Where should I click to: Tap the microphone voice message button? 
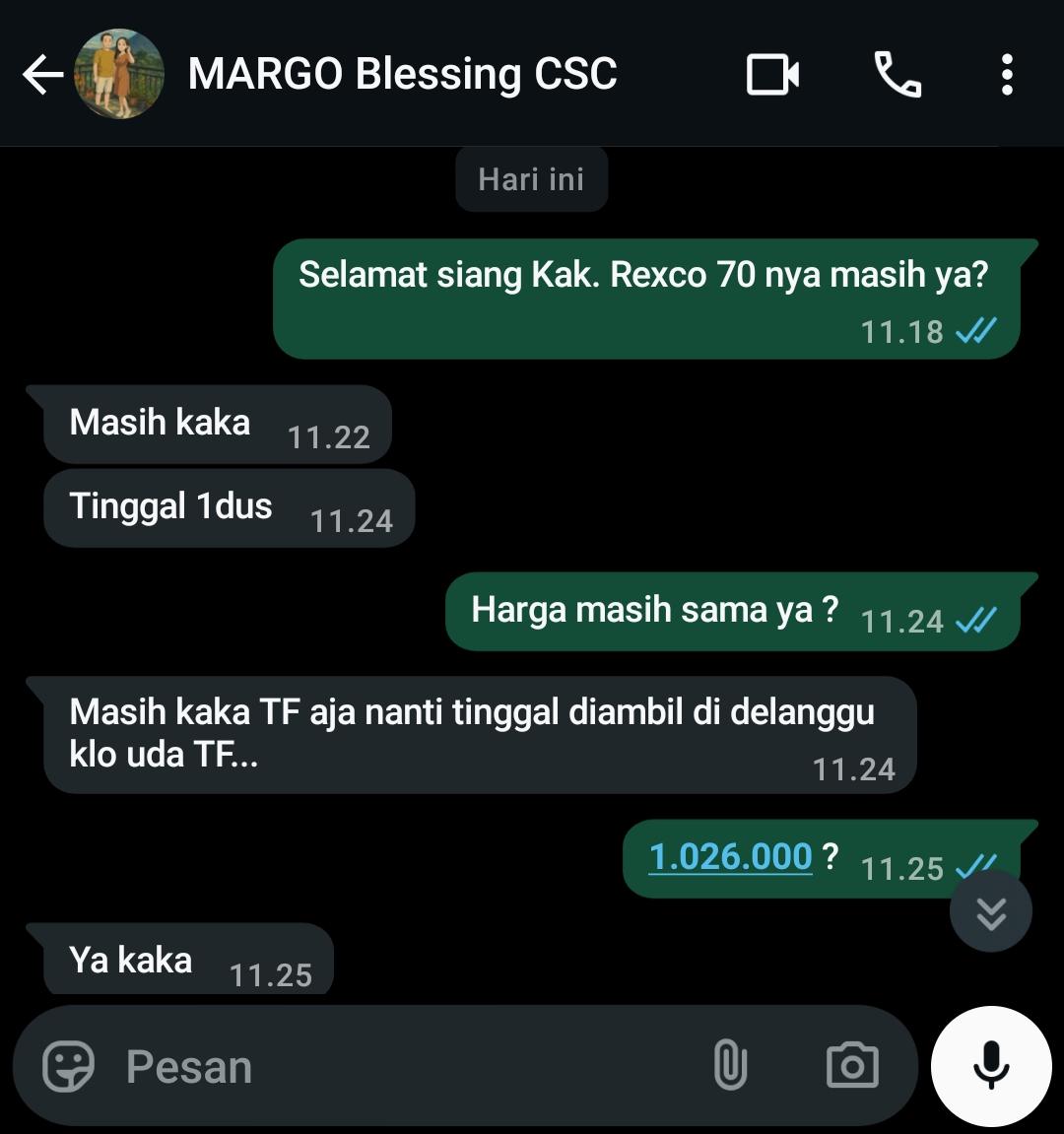[x=990, y=1066]
